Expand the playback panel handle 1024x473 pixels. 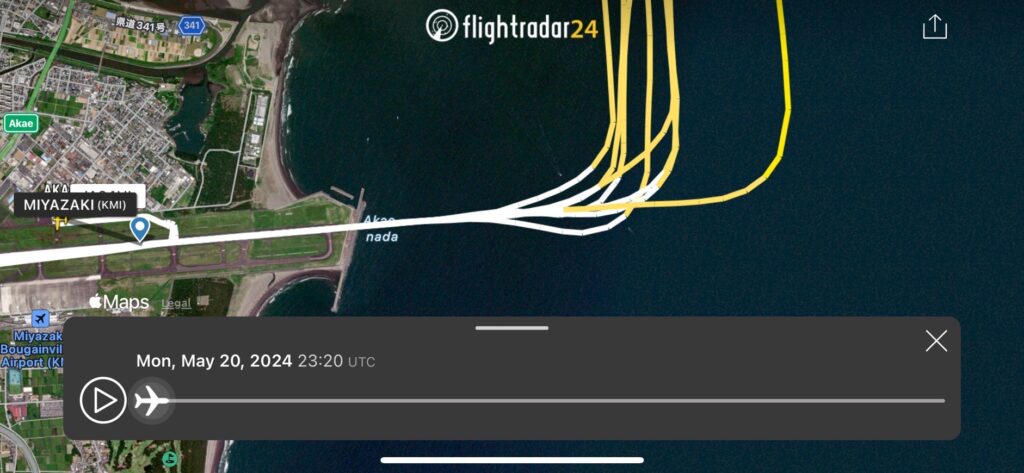pos(512,328)
